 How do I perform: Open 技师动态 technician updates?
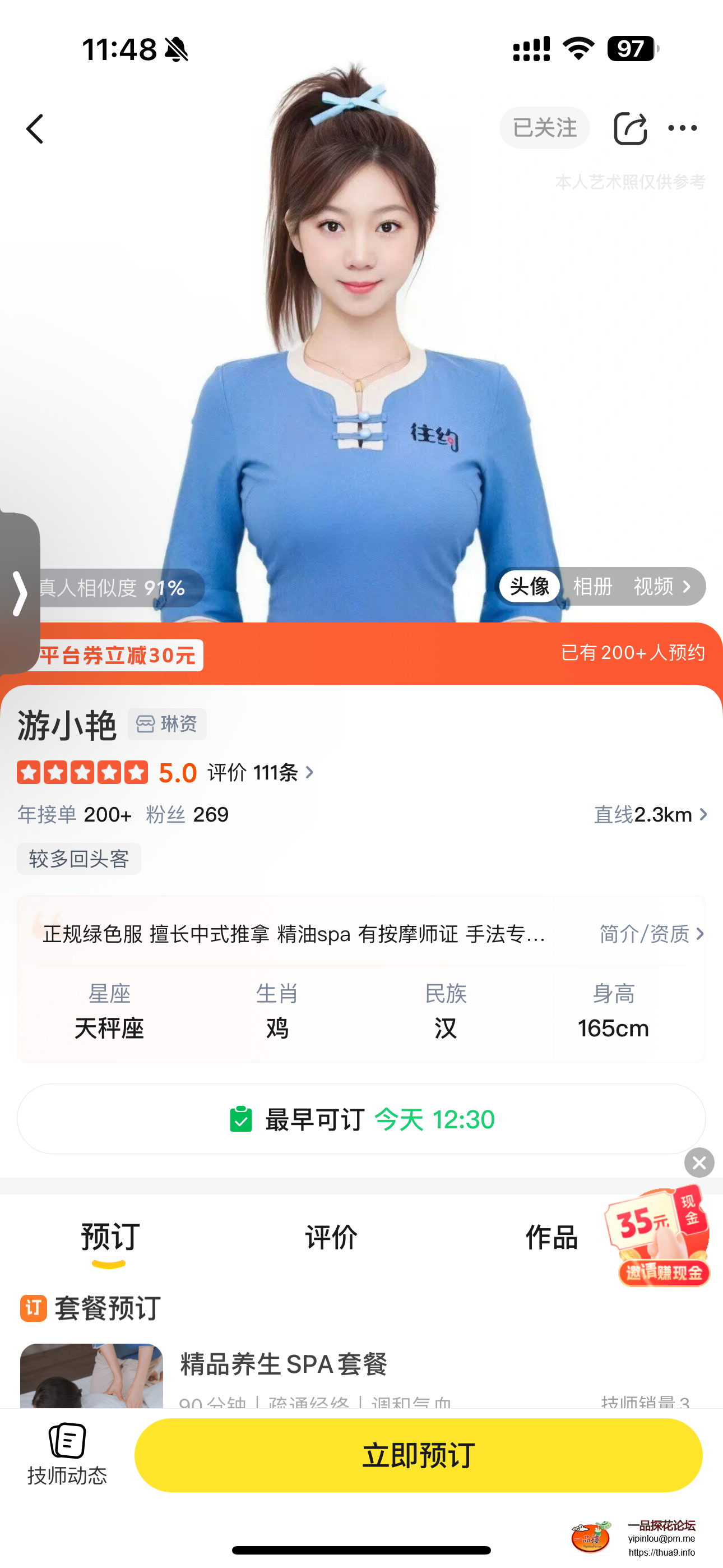click(x=67, y=1455)
